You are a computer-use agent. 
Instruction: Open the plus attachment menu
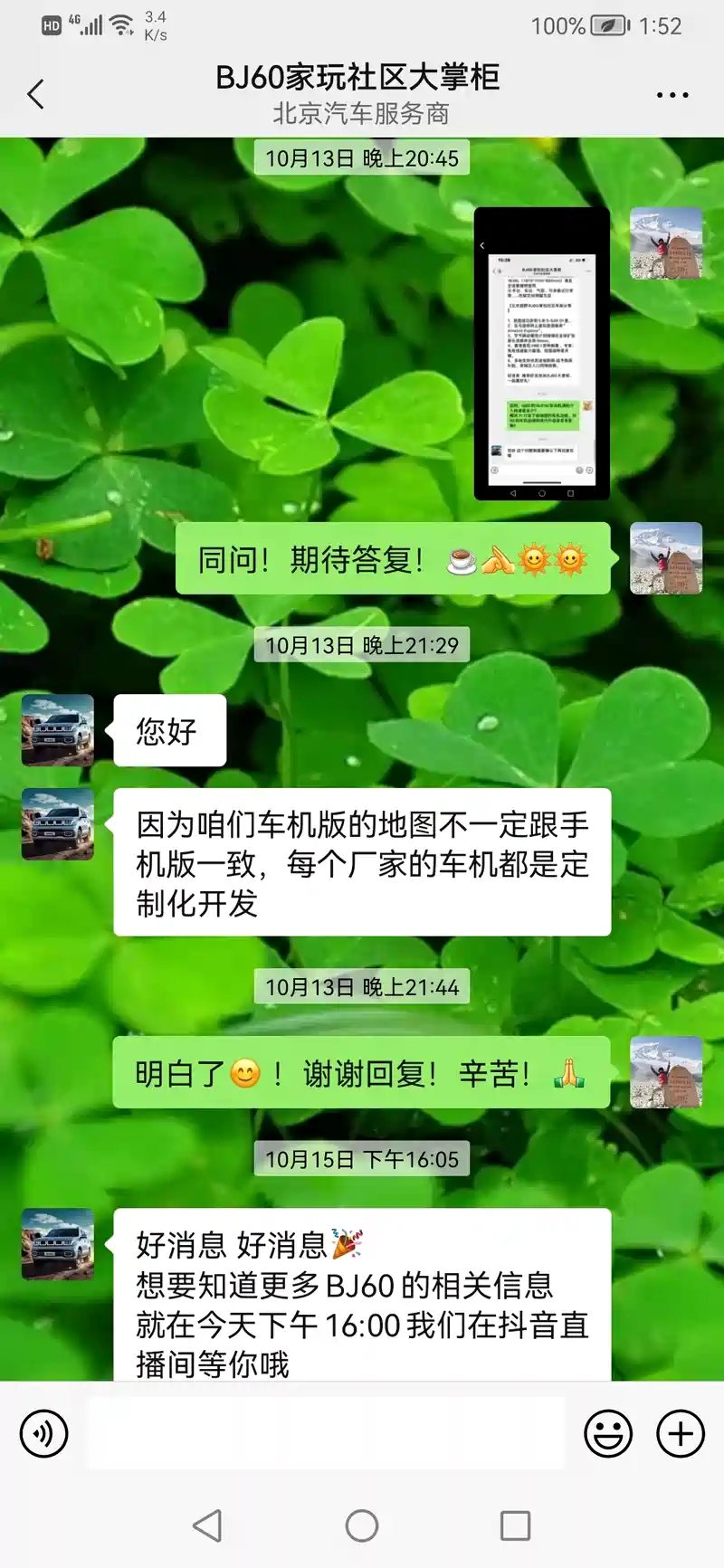681,1433
